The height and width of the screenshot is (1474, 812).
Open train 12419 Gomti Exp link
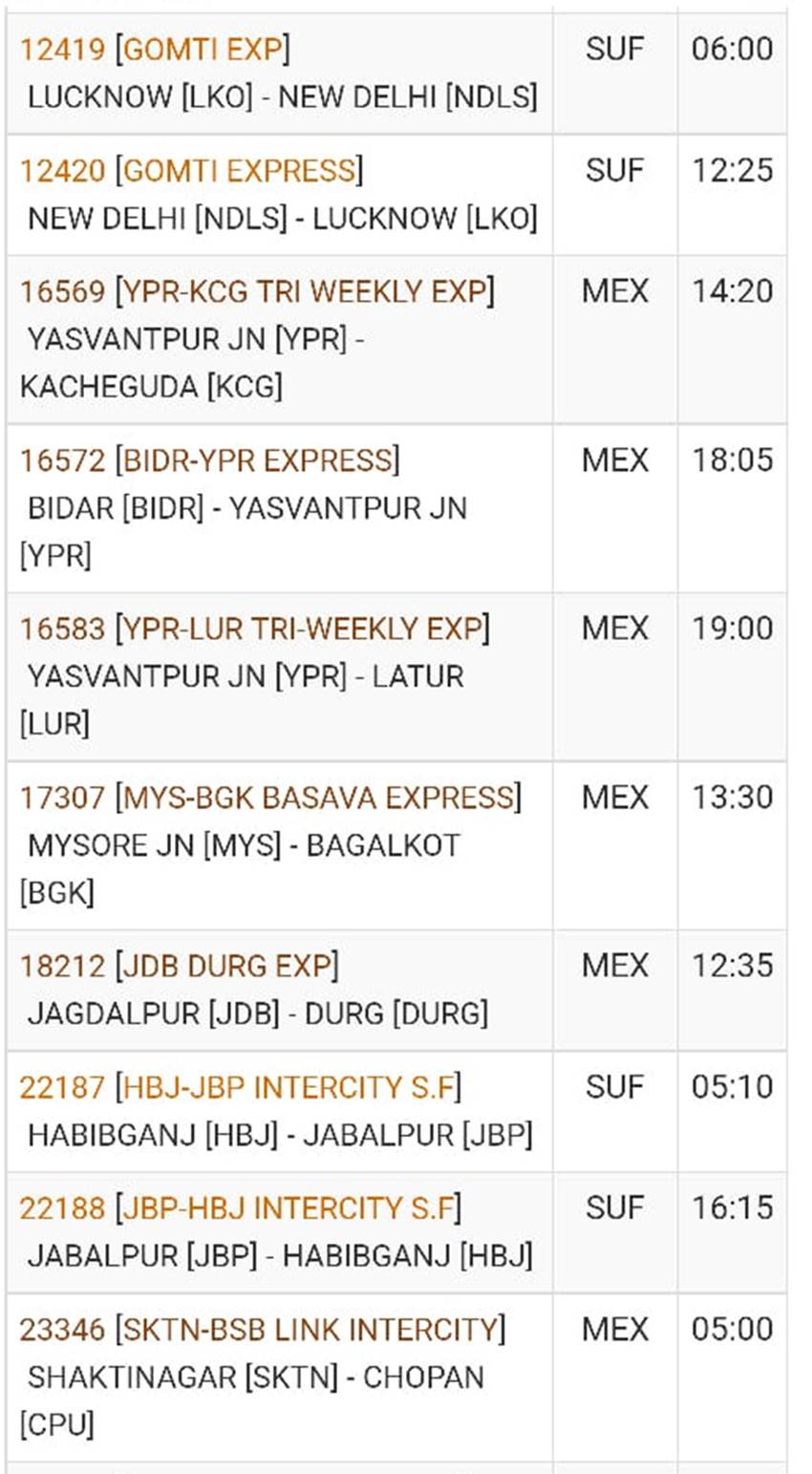tap(155, 49)
